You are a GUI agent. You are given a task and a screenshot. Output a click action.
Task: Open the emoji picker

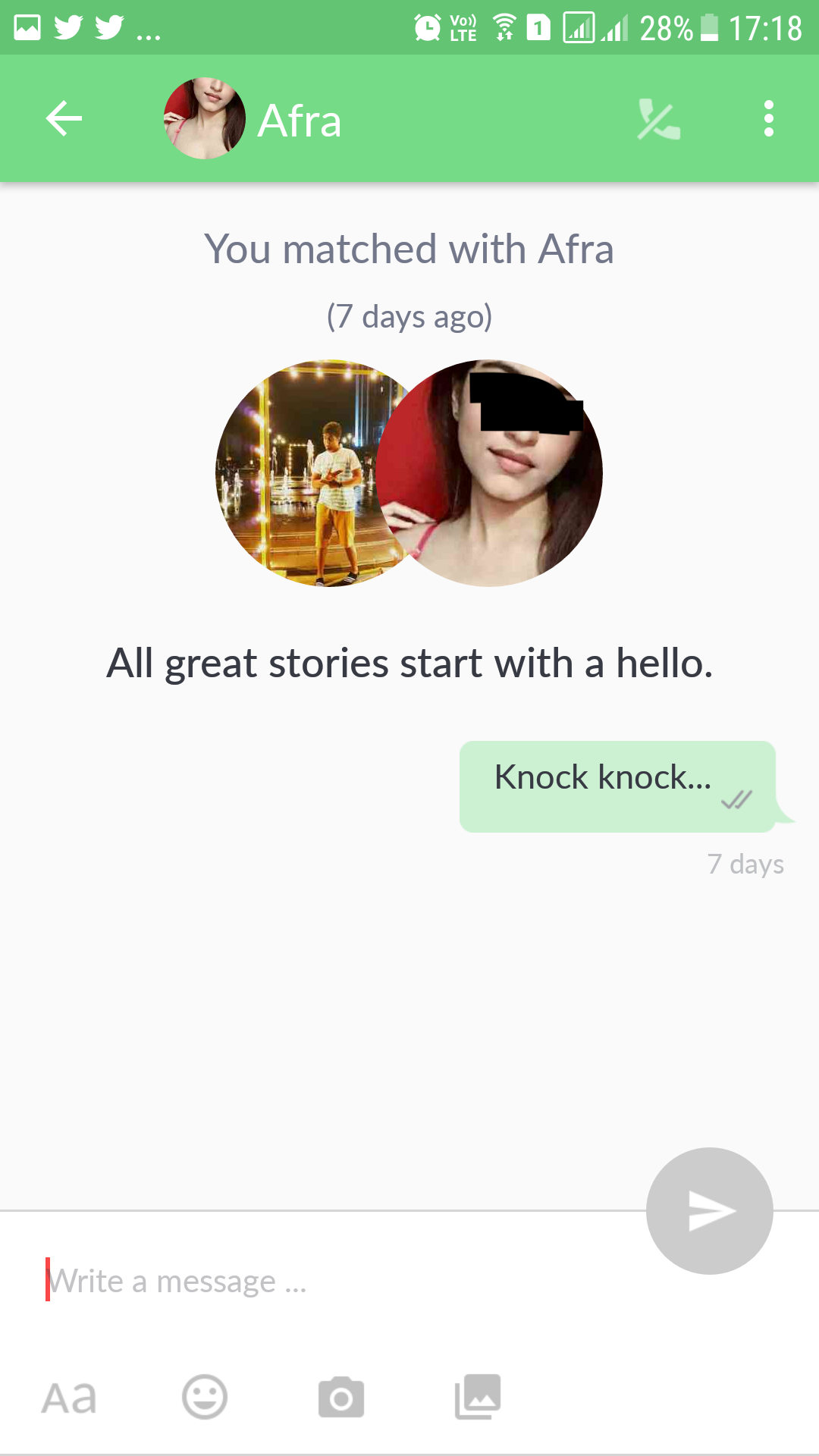click(205, 1397)
